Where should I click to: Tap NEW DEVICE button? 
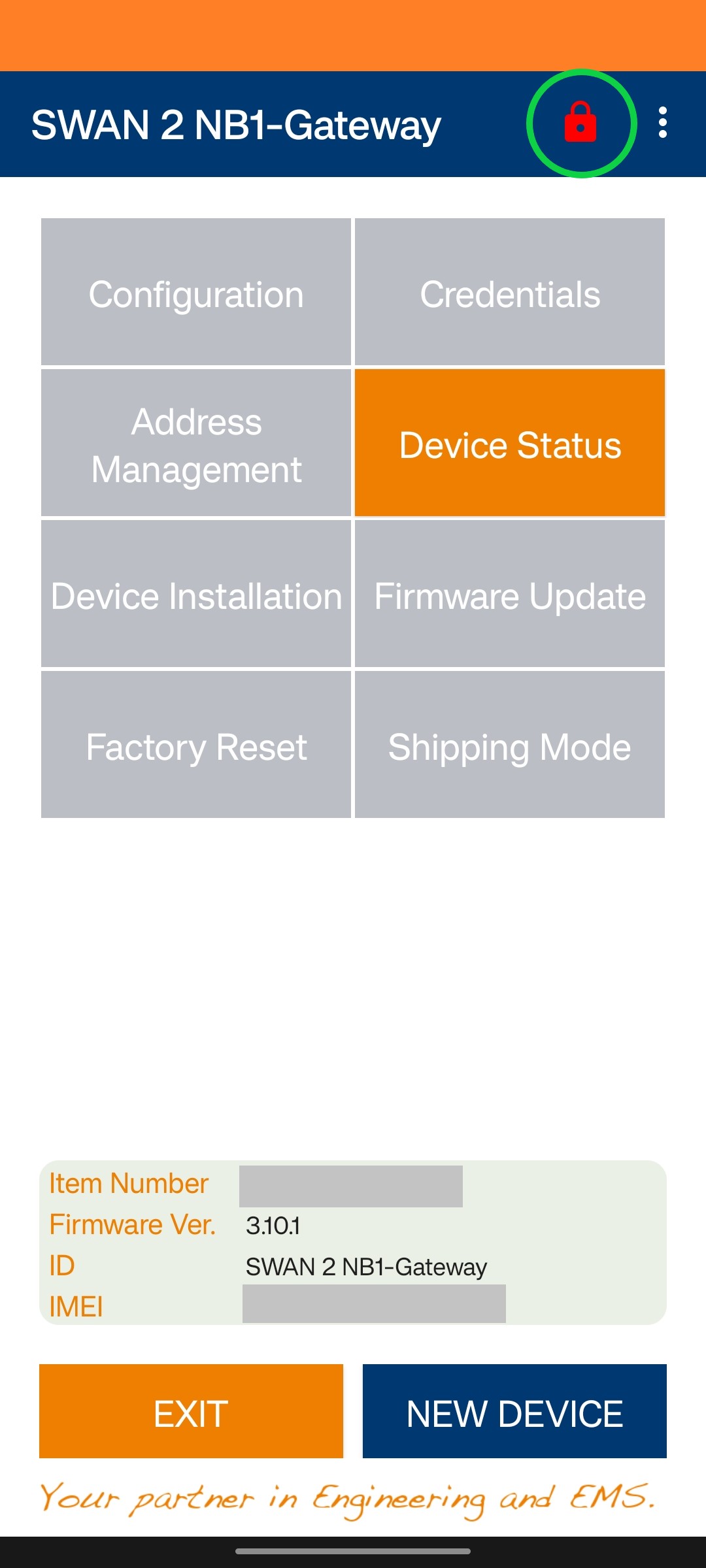click(x=514, y=1412)
